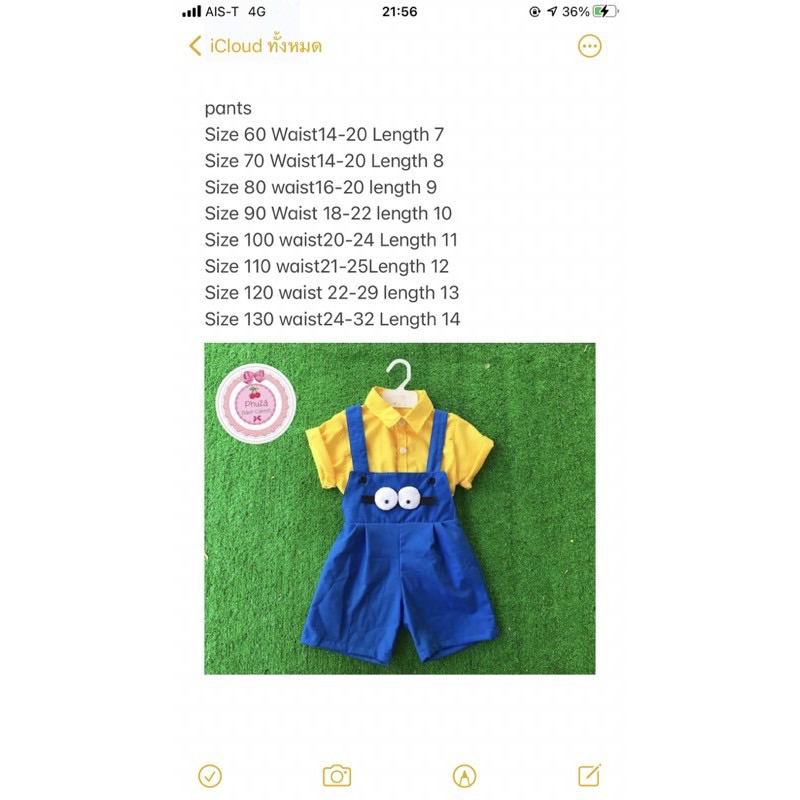This screenshot has height=800, width=800.
Task: Open the attached minion outfit photo
Action: point(400,508)
